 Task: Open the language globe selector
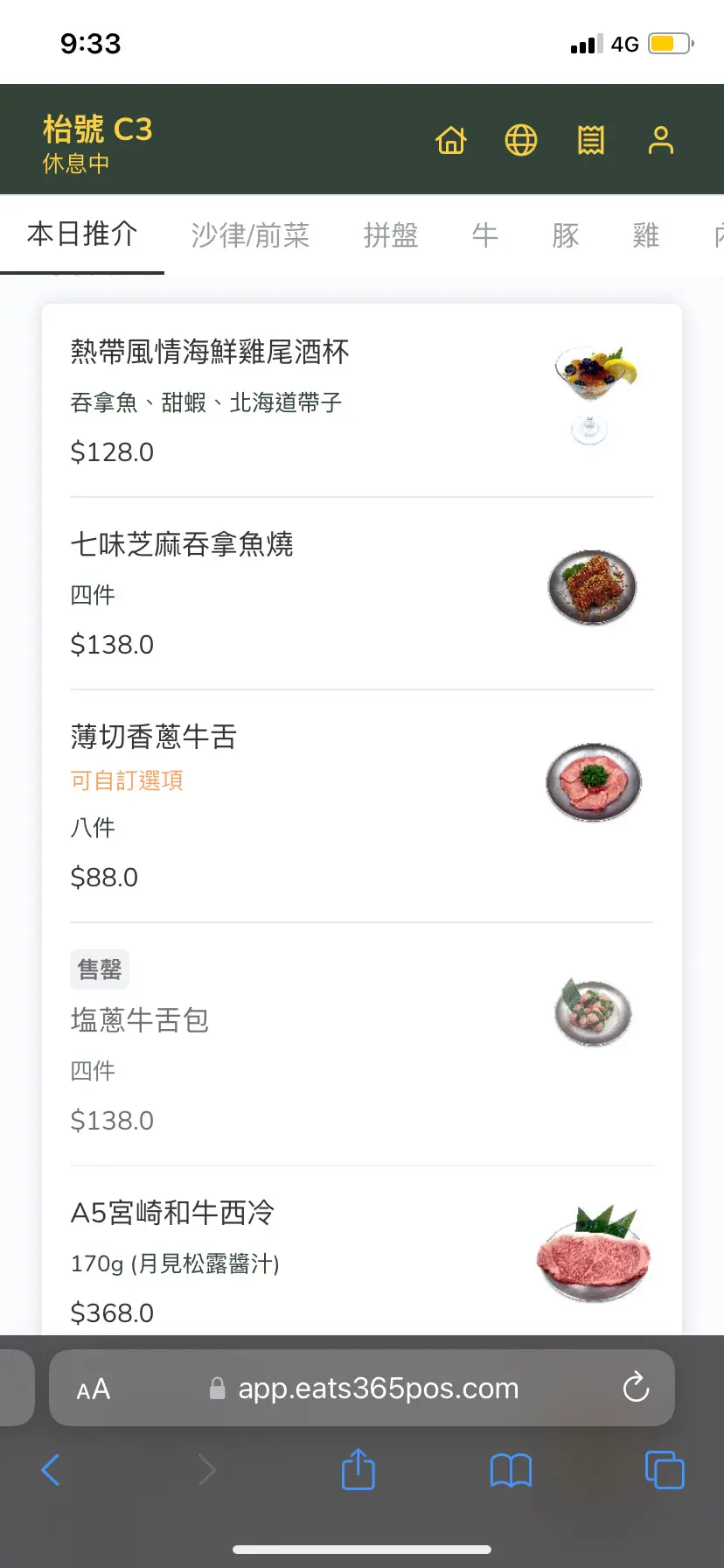click(x=521, y=140)
